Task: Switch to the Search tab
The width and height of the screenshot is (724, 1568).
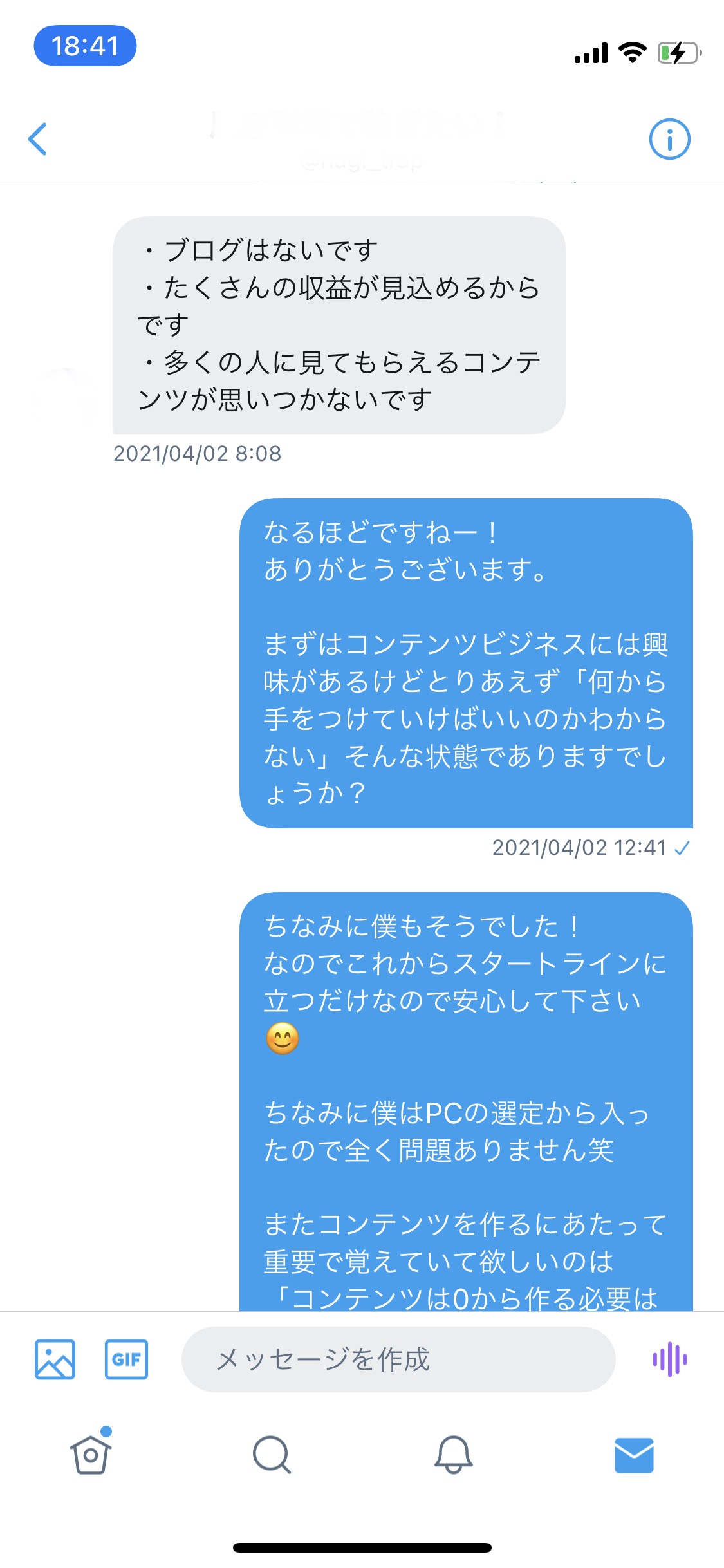Action: pyautogui.click(x=272, y=1455)
